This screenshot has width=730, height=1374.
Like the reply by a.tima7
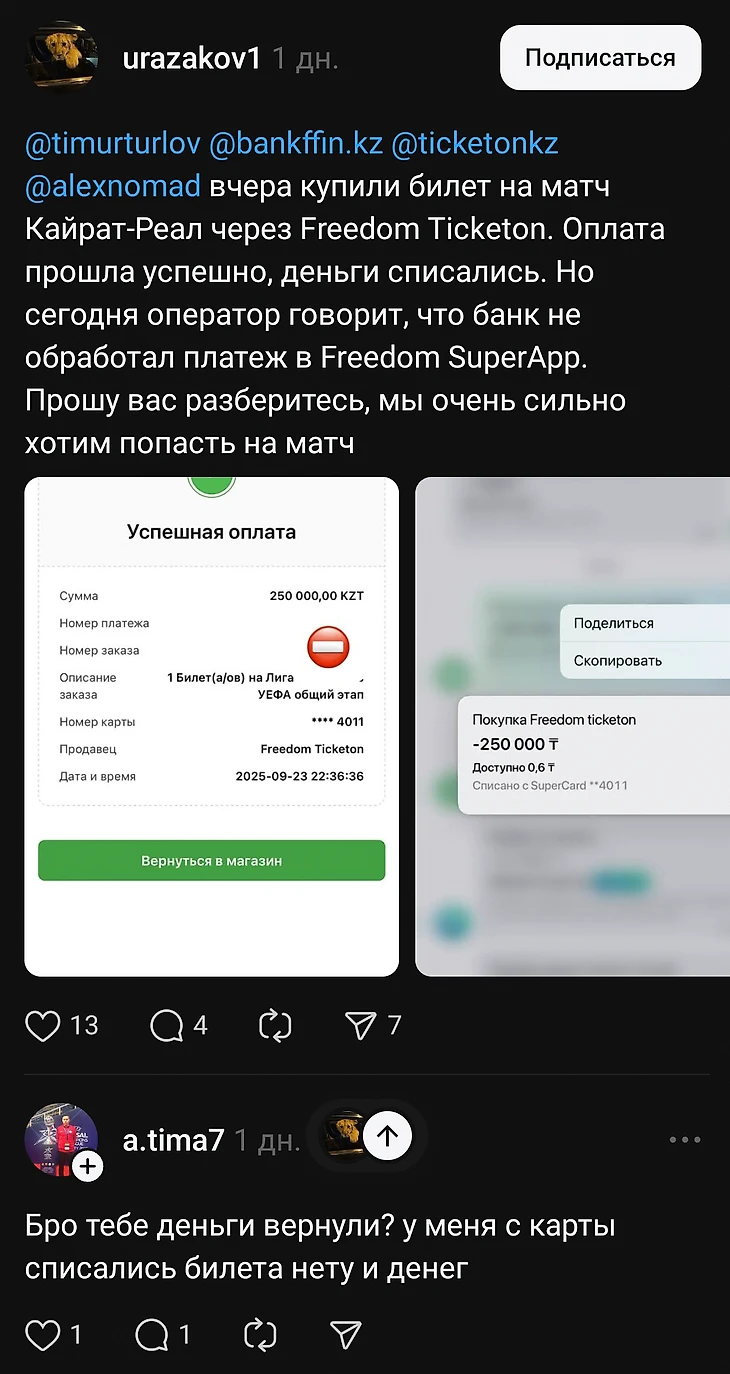44,1334
